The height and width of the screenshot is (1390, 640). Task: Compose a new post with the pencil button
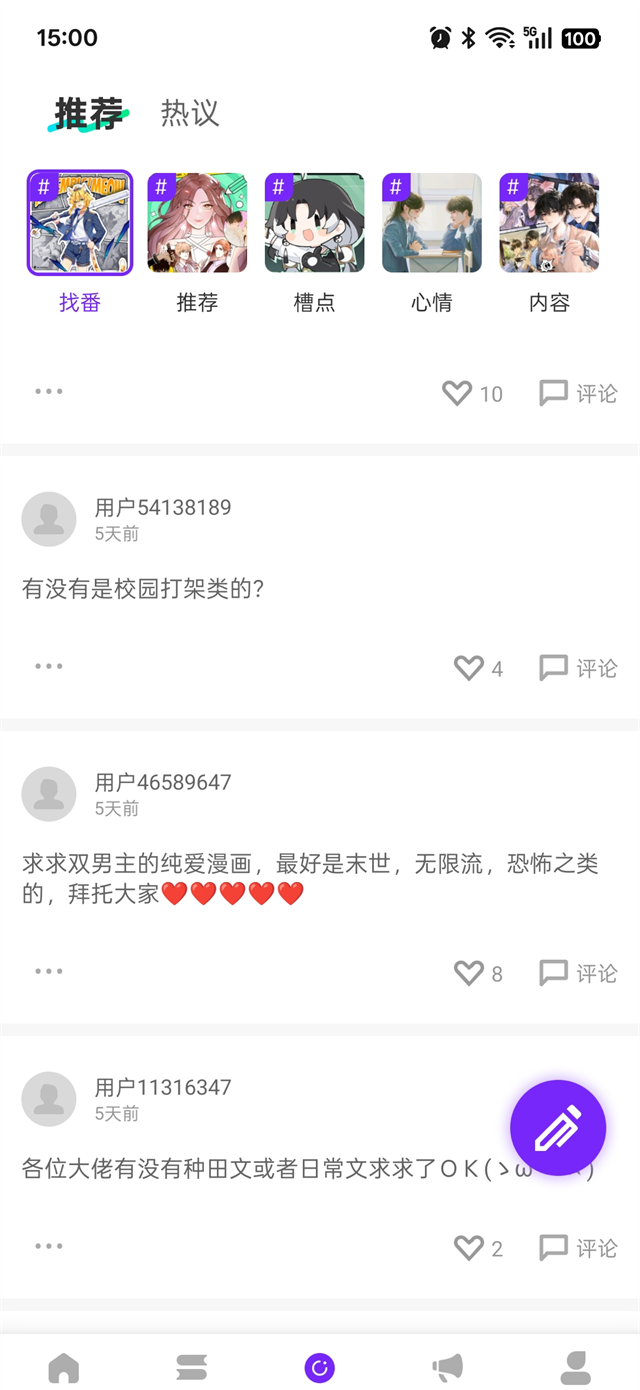558,1128
